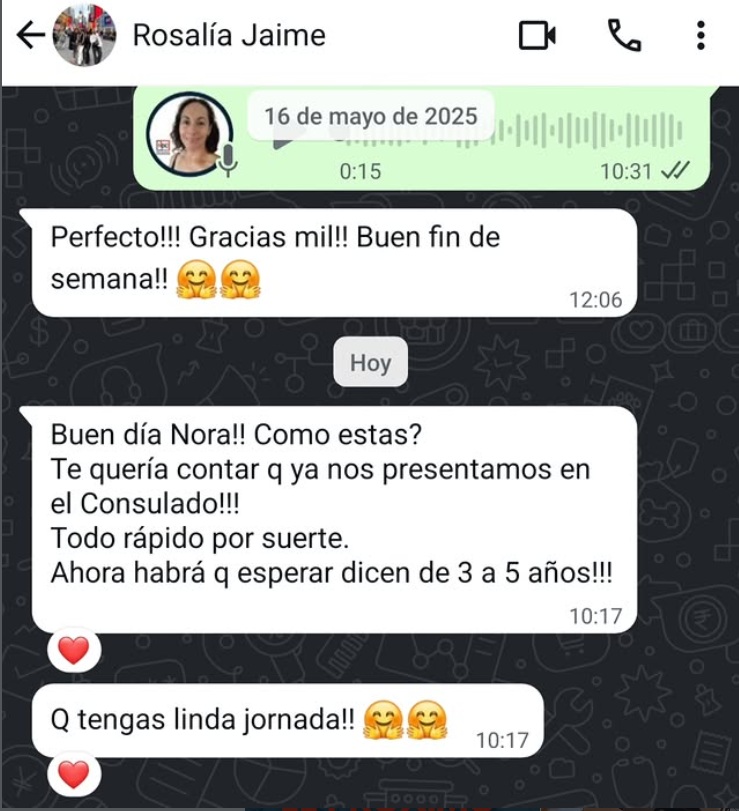Tap the 16 de mayo de 2025 date label
This screenshot has height=811, width=739.
pos(371,116)
